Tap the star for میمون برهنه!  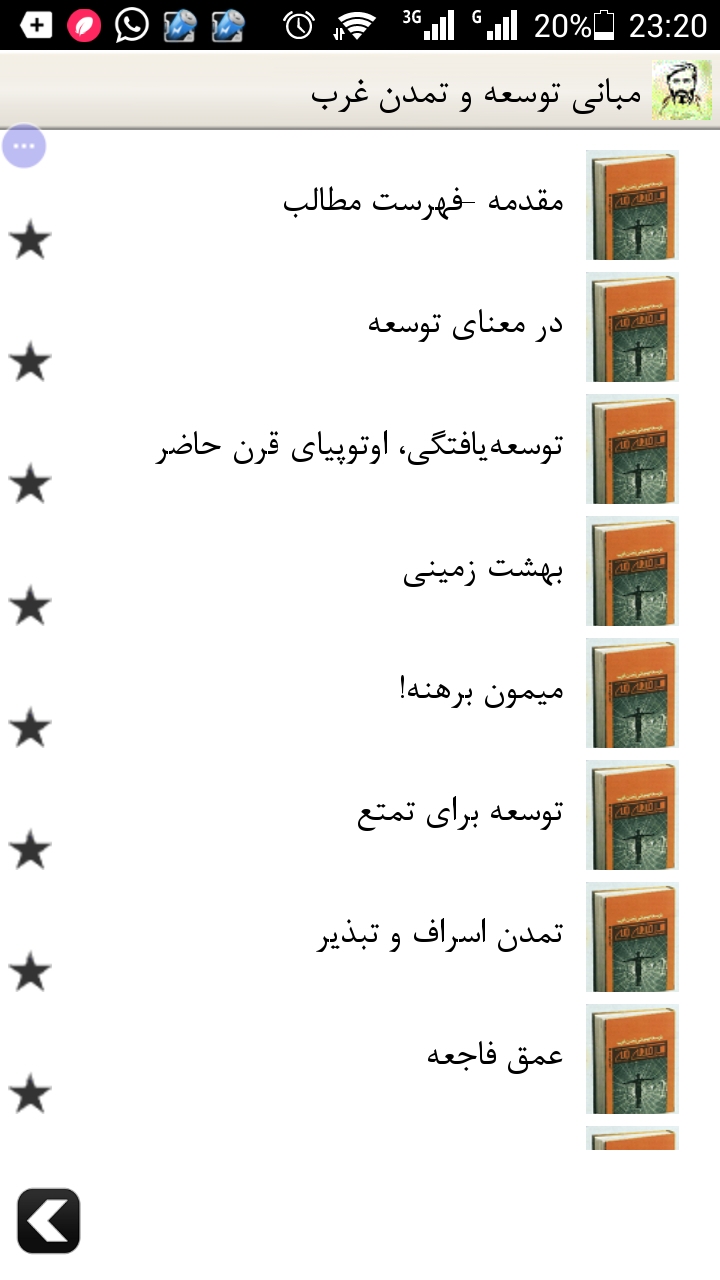pos(30,729)
